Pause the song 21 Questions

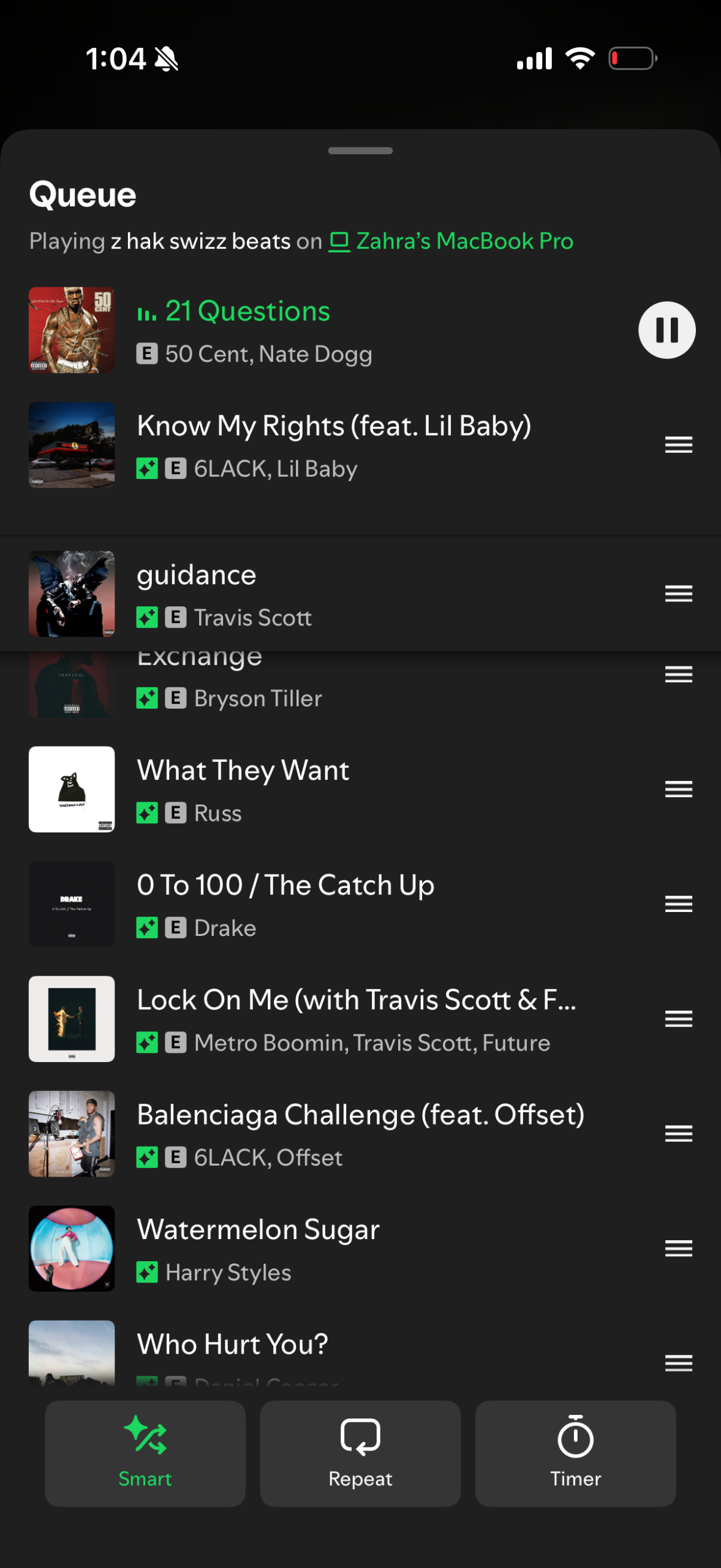[666, 330]
